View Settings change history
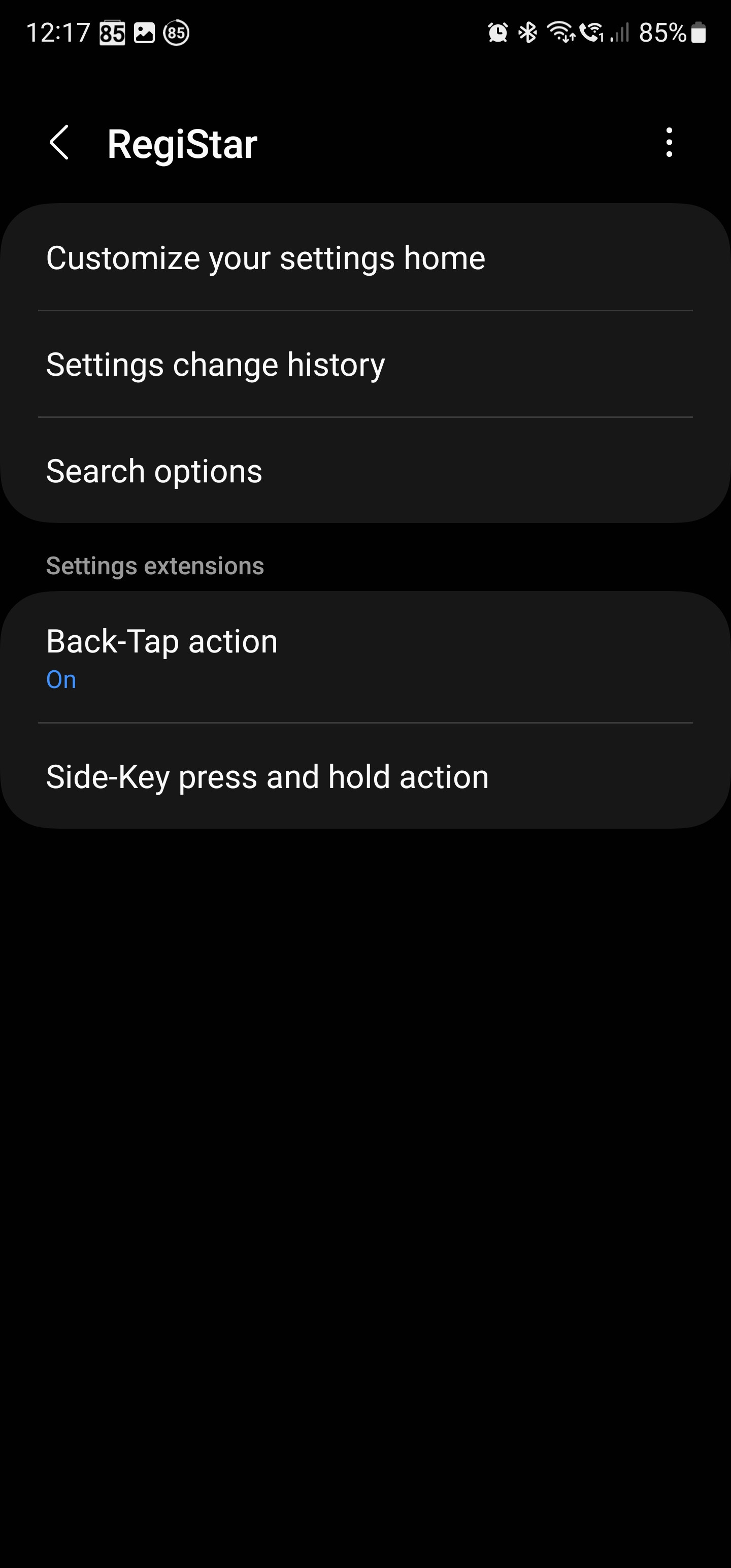Screen dimensions: 731x1568 365,364
